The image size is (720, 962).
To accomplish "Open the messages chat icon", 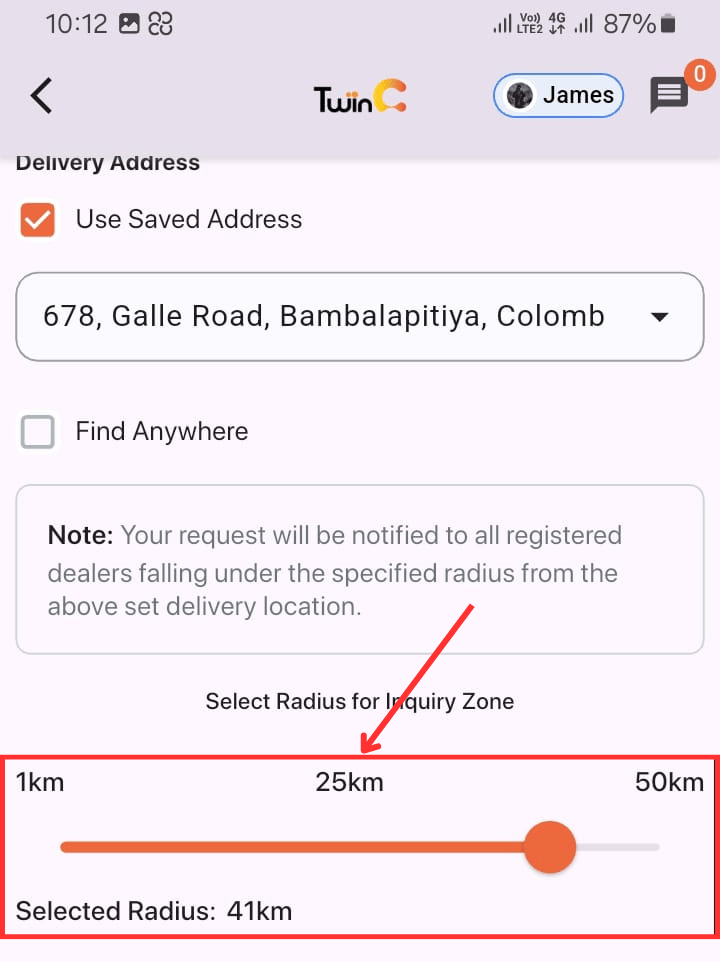I will 668,96.
